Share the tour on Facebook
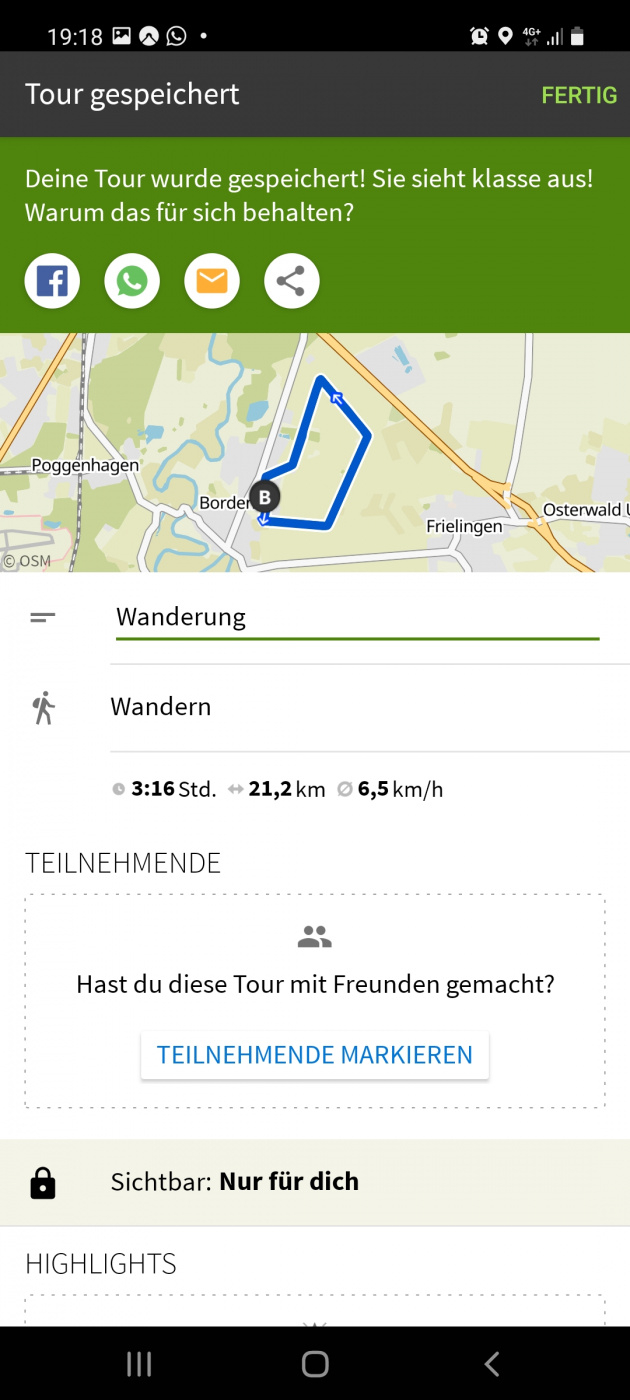630x1400 pixels. [52, 282]
